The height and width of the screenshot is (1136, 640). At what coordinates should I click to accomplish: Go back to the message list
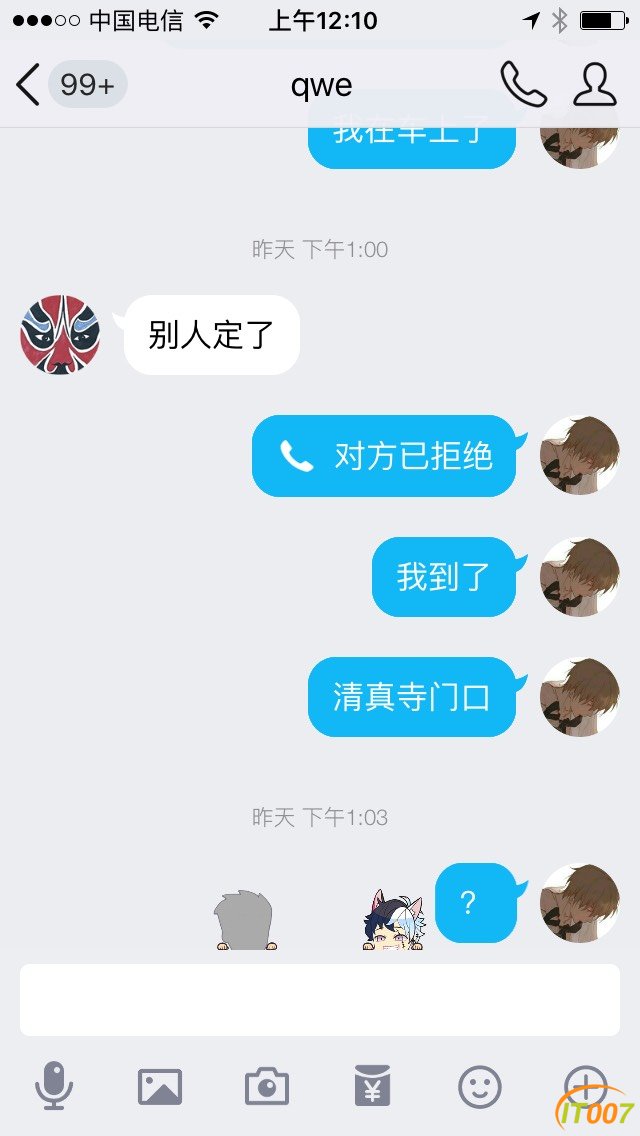(30, 85)
